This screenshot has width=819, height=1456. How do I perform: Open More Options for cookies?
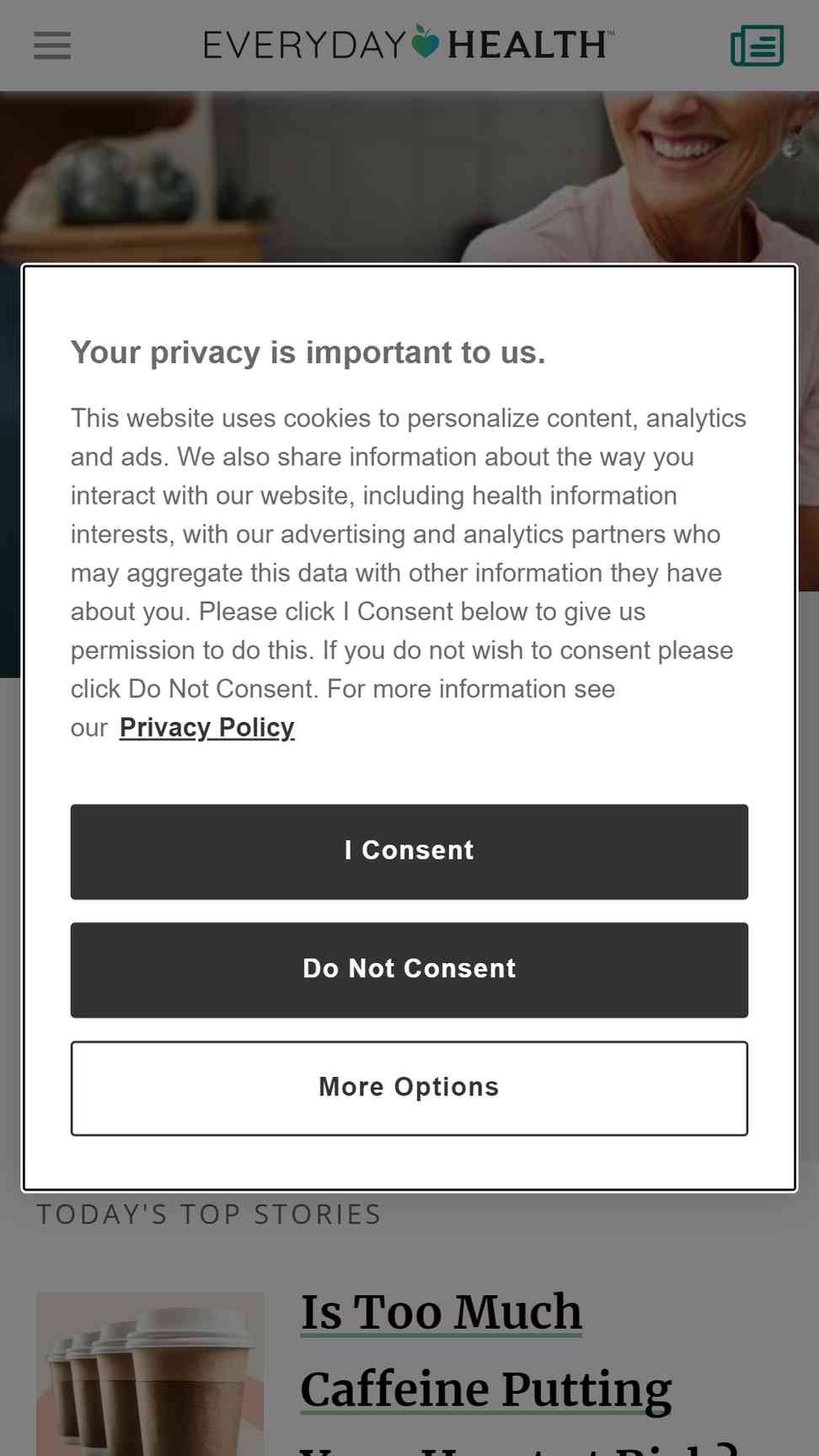pyautogui.click(x=409, y=1088)
